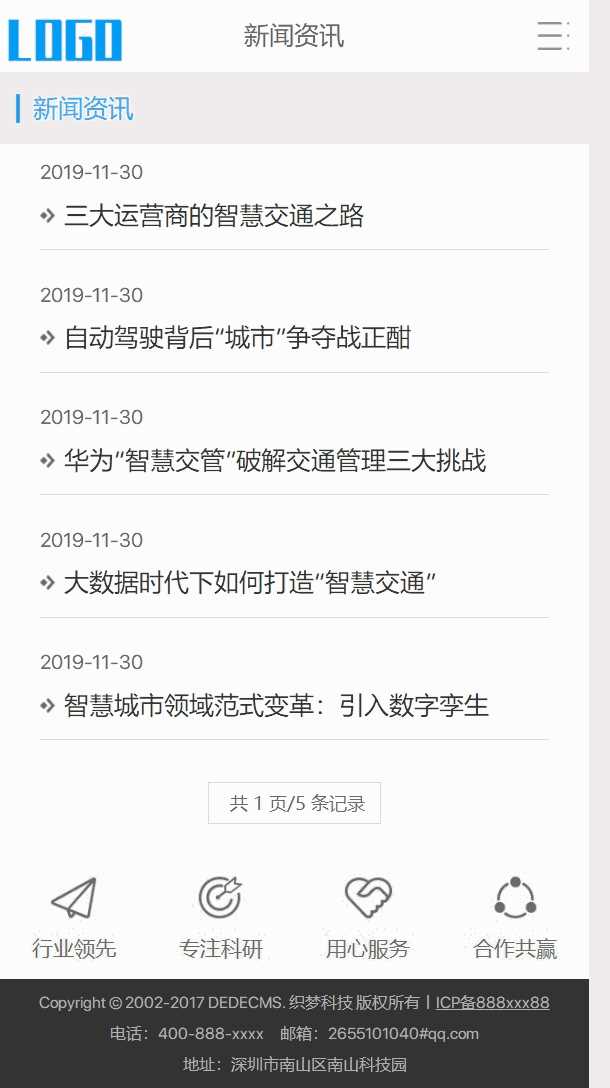
Task: Open article 三大运营商的智慧交通之路
Action: click(214, 216)
